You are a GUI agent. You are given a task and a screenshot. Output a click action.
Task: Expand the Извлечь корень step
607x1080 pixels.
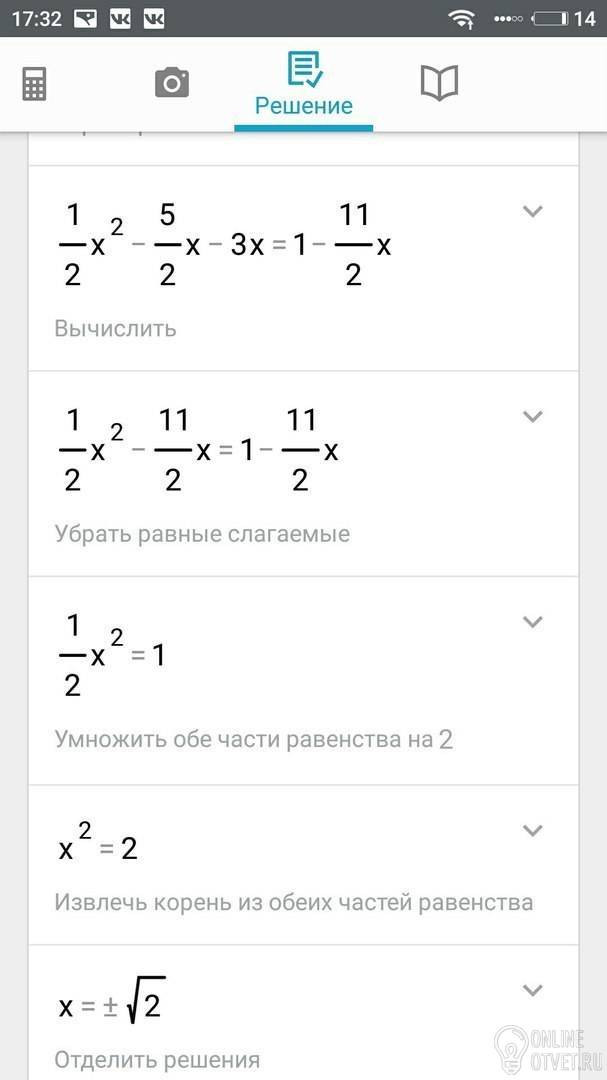pos(533,831)
